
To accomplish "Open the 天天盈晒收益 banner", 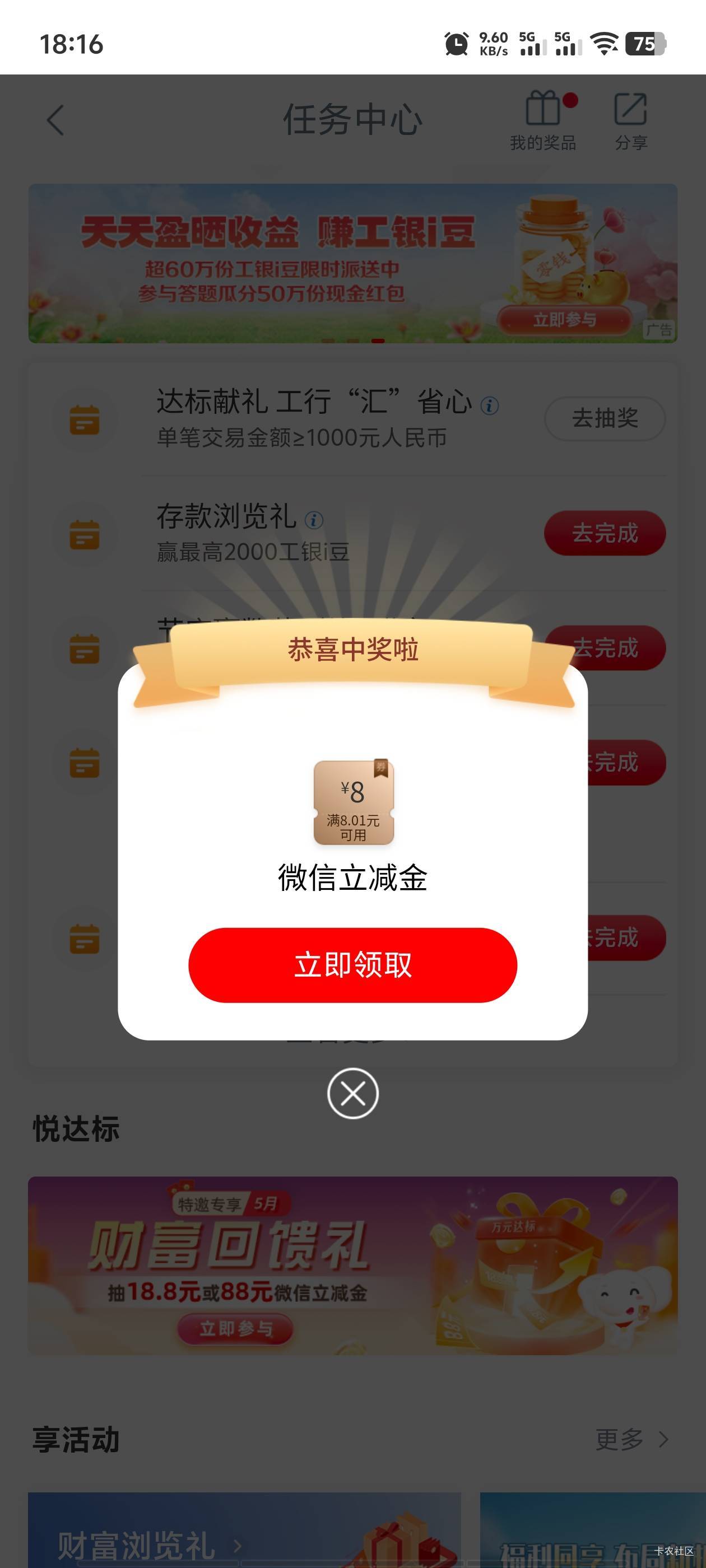I will 352,263.
